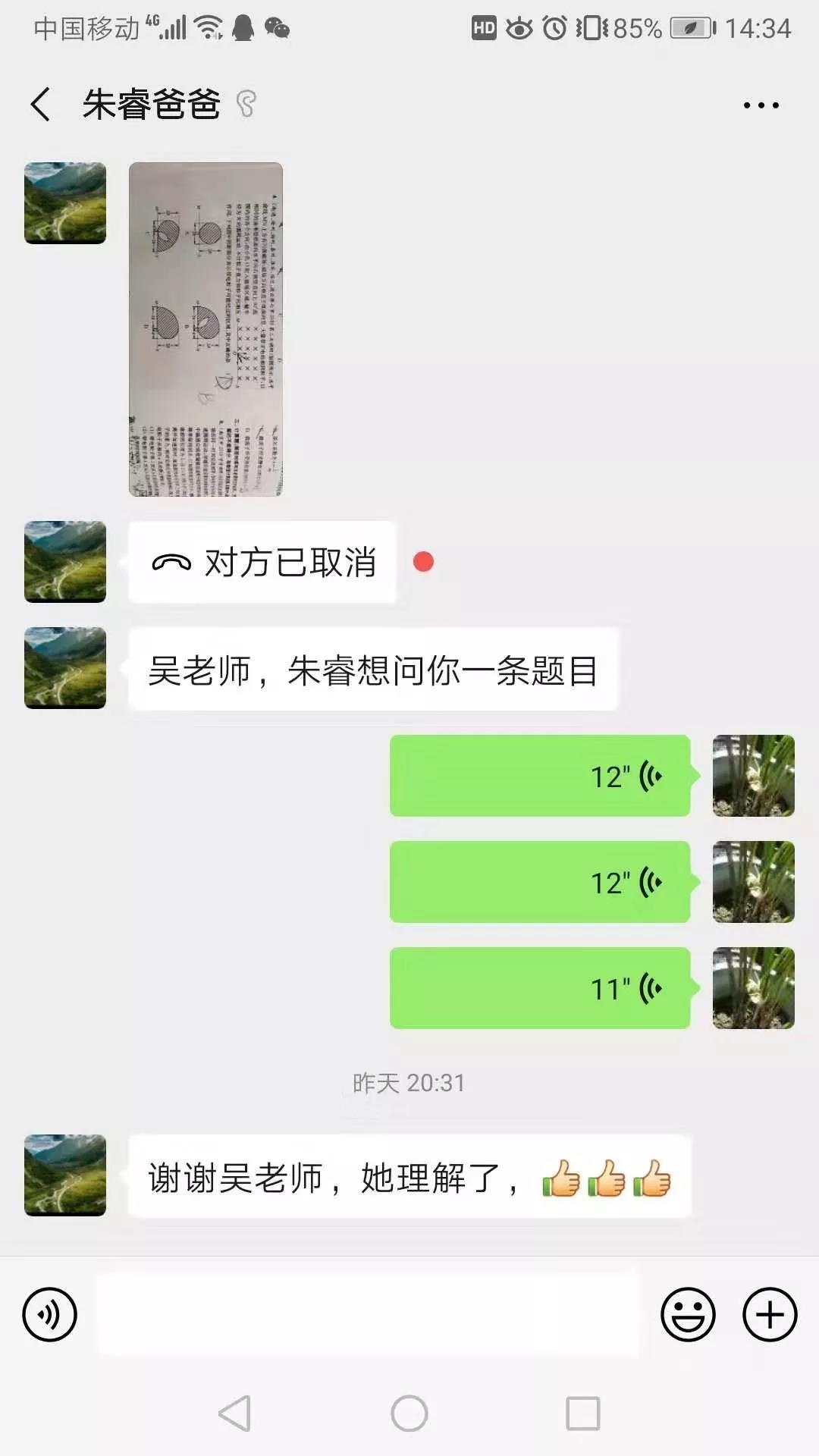Play the 11" voice message
The height and width of the screenshot is (1456, 819).
pyautogui.click(x=539, y=988)
